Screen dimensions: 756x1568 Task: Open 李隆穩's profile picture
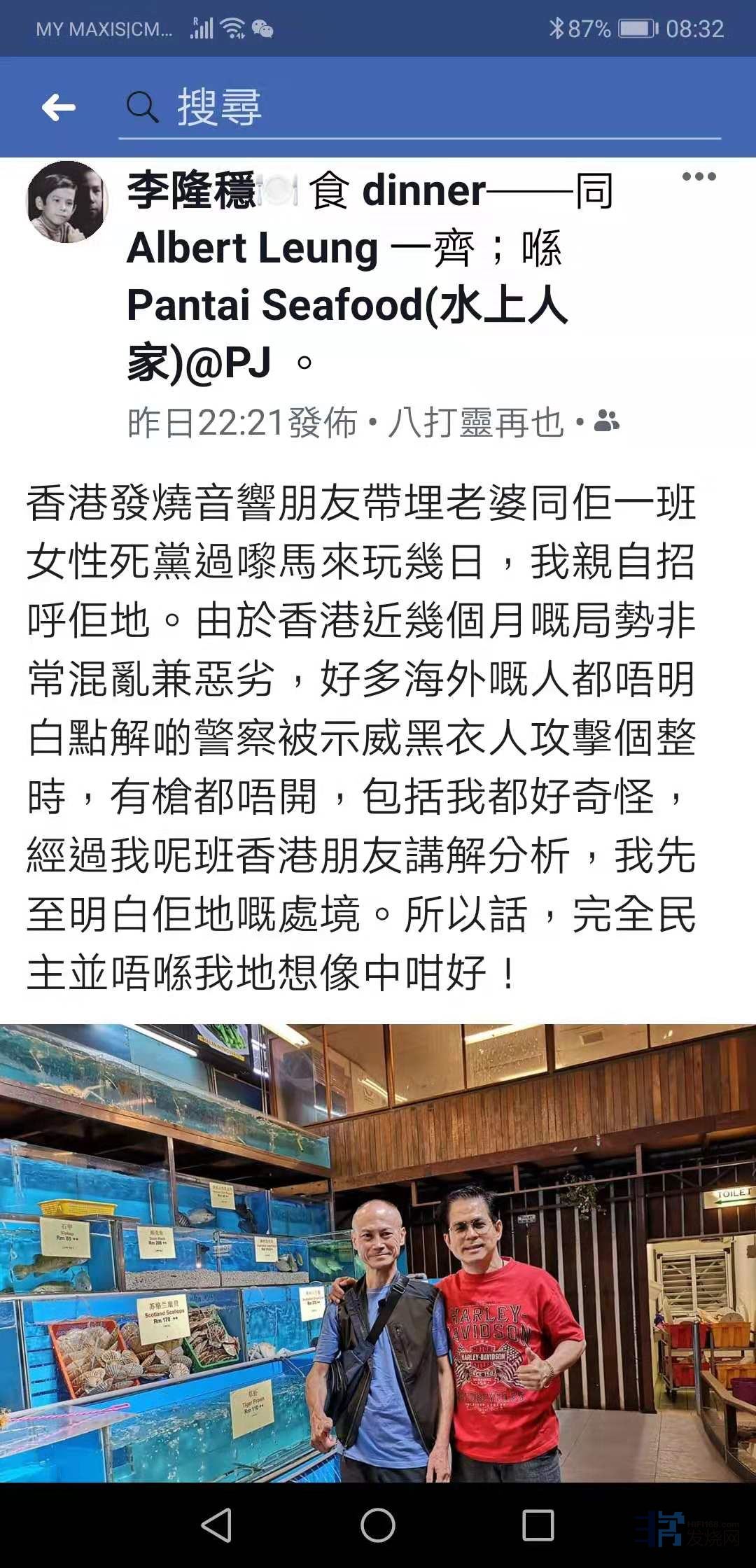coord(67,202)
